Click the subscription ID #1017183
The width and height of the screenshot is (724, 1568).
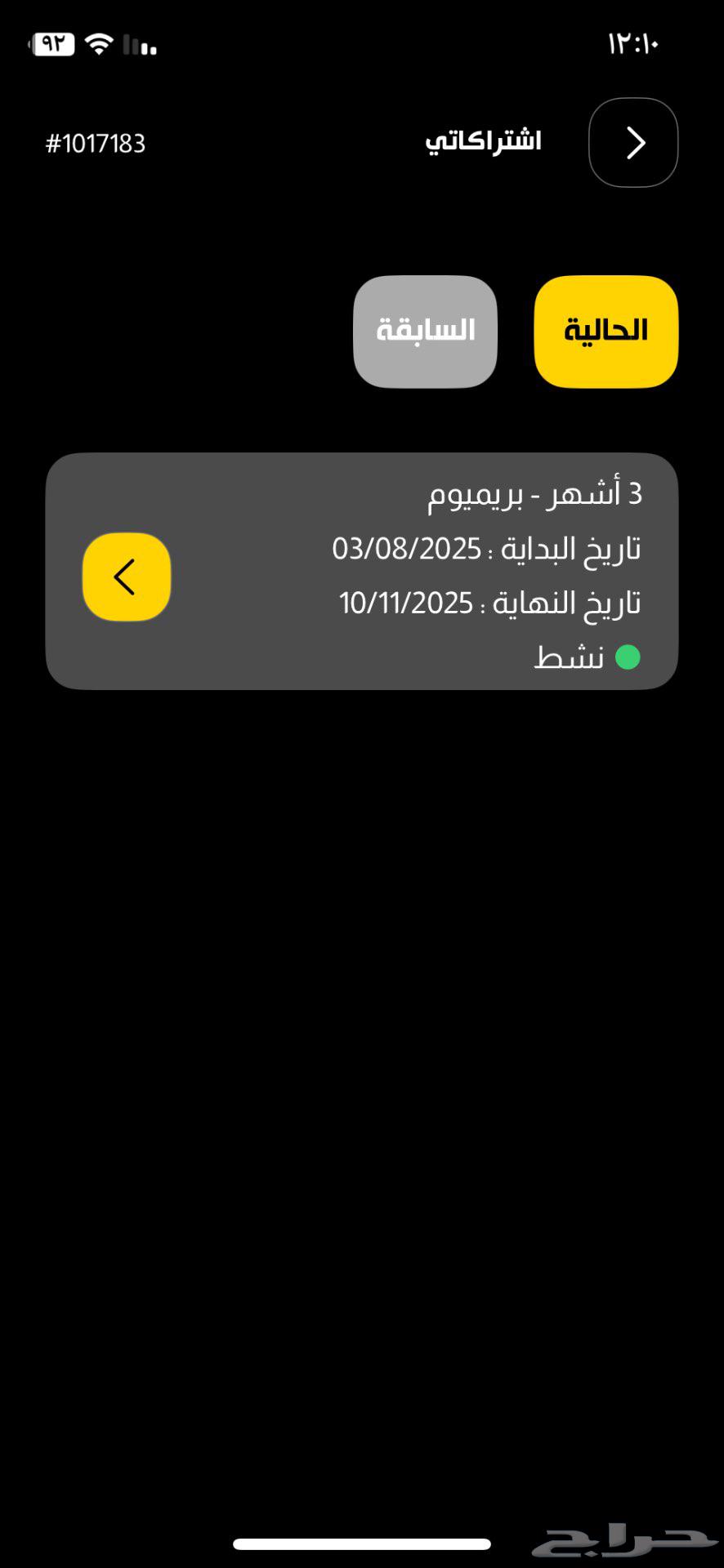(96, 142)
